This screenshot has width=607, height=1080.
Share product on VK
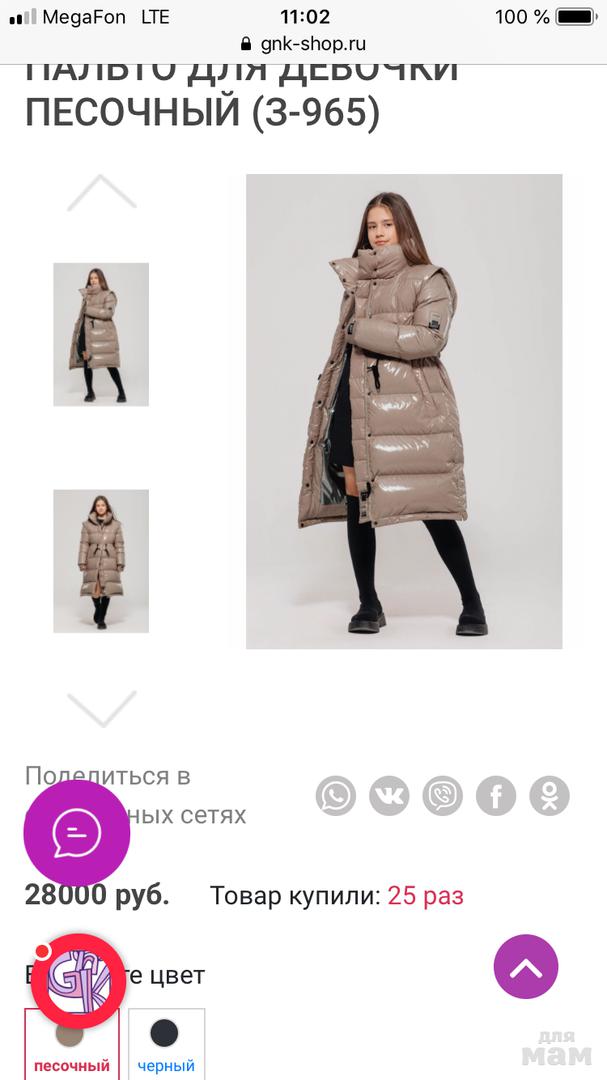click(389, 796)
